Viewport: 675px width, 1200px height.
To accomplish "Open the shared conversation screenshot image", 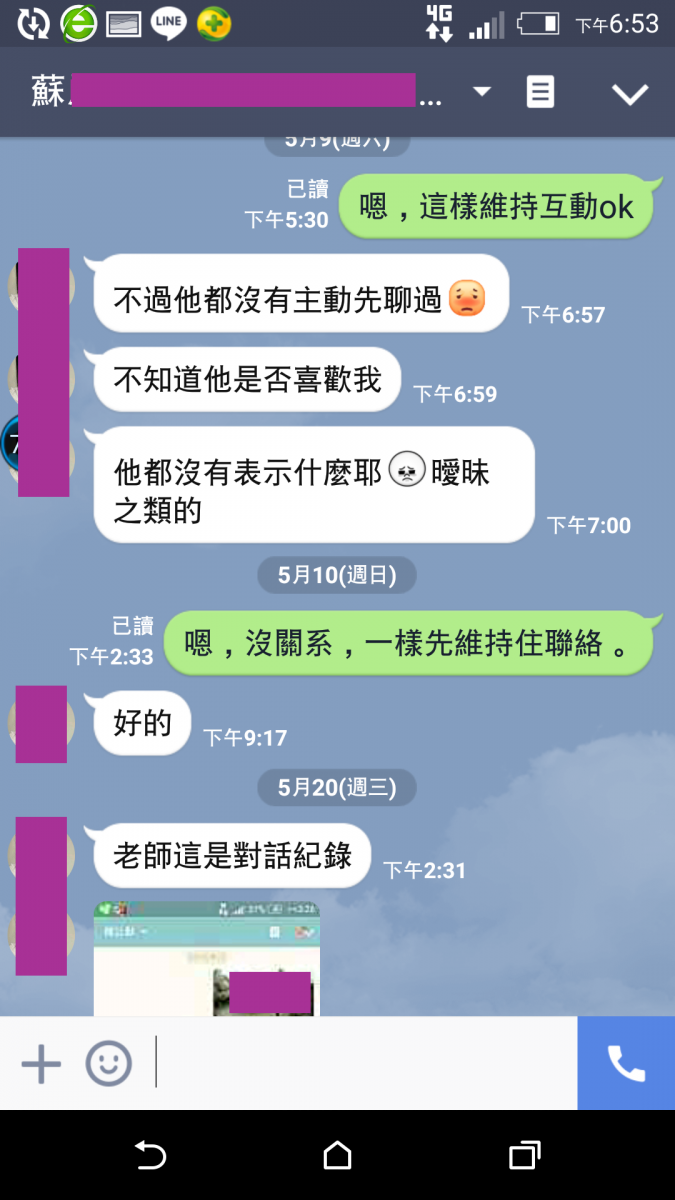I will pyautogui.click(x=206, y=957).
